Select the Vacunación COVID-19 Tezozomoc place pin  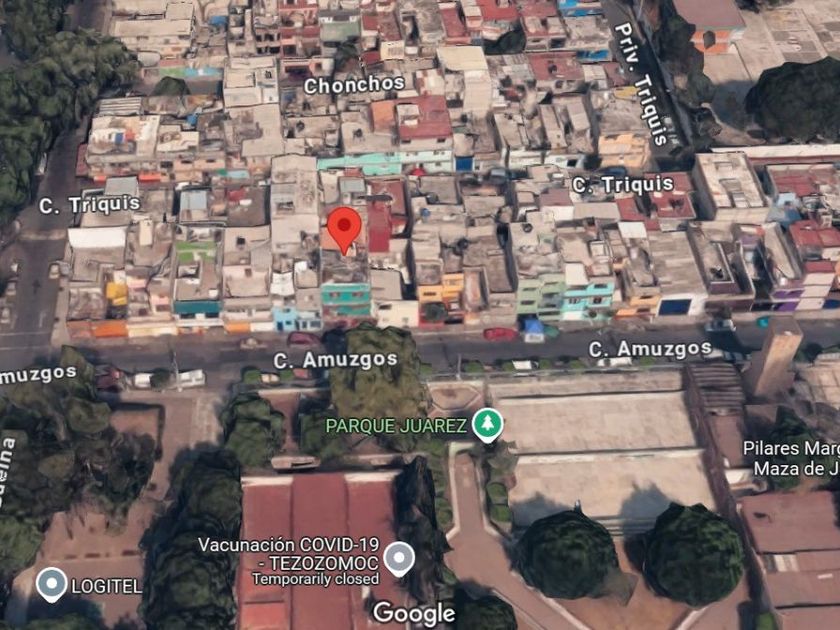(399, 559)
